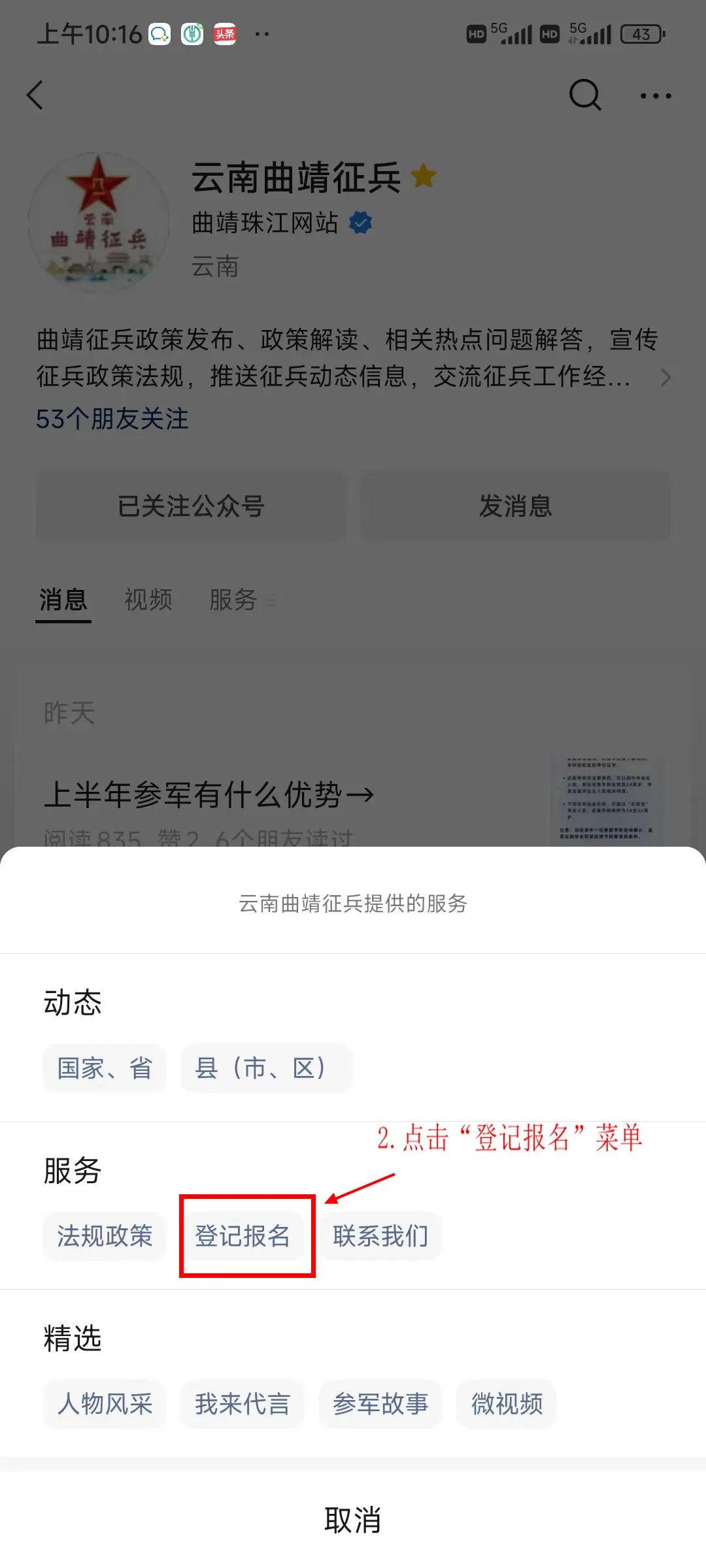This screenshot has width=706, height=1568.
Task: Tap the 登记报名 service chip
Action: 243,1236
